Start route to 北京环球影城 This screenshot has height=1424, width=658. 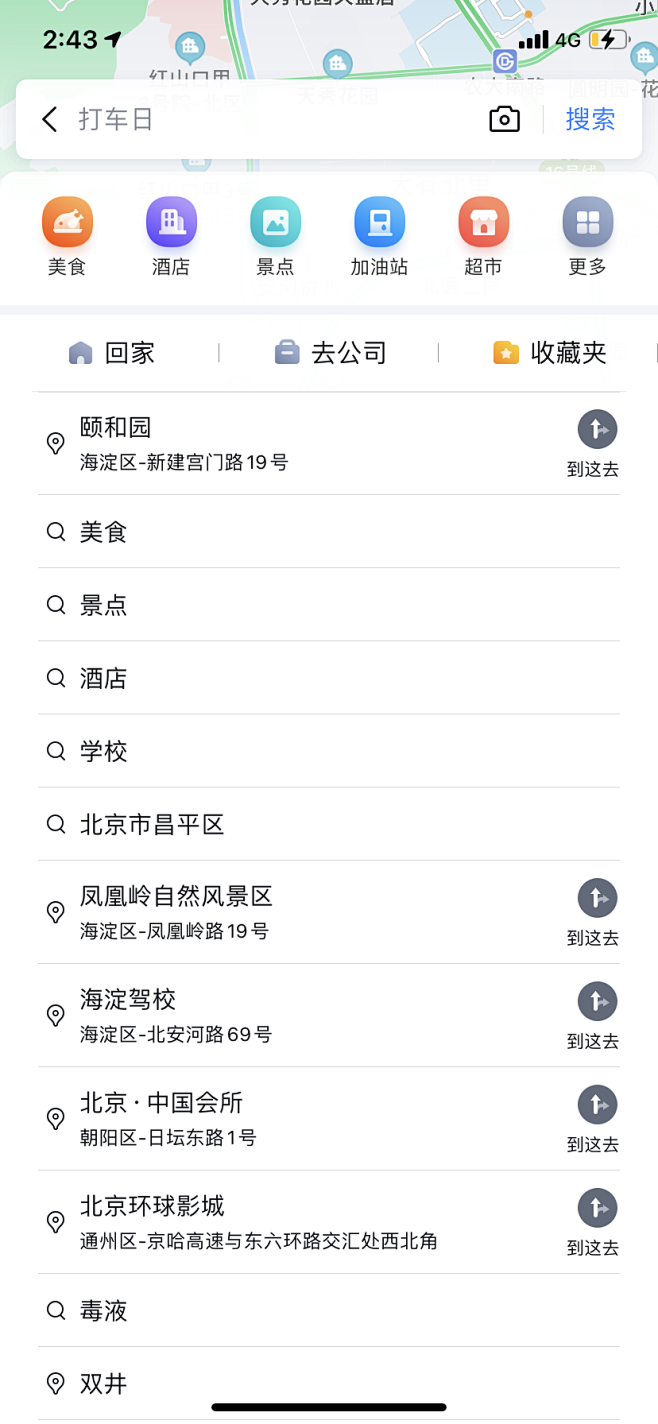pyautogui.click(x=597, y=1222)
